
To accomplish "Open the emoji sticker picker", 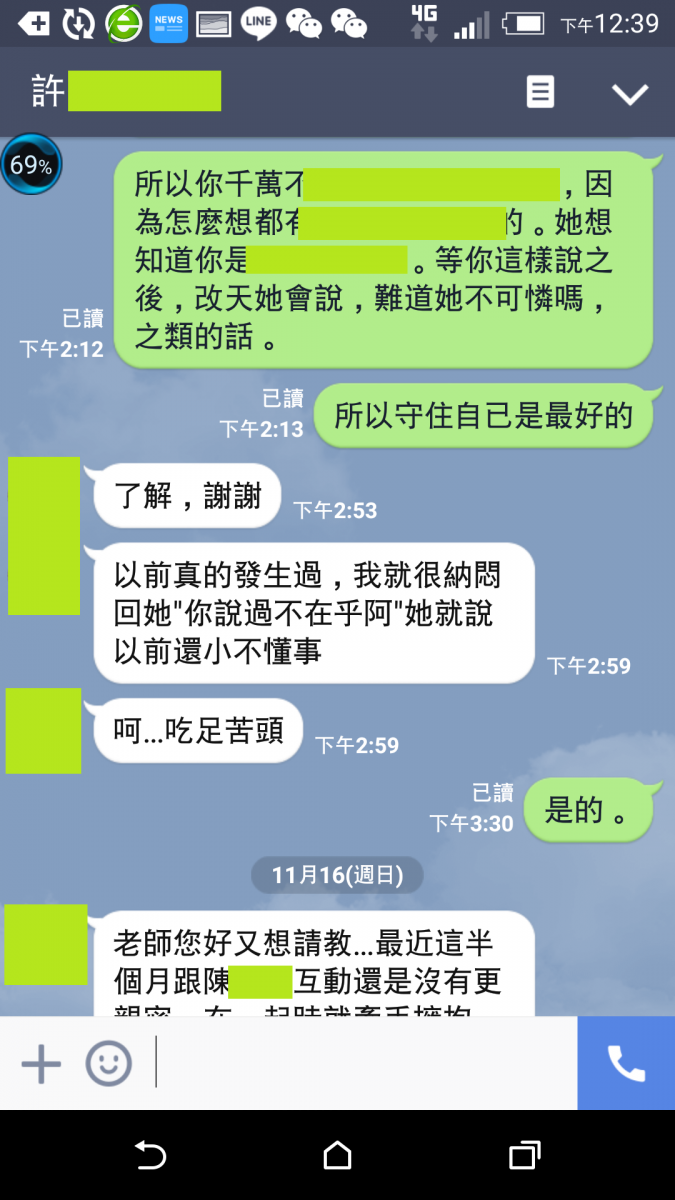I will pyautogui.click(x=108, y=1064).
